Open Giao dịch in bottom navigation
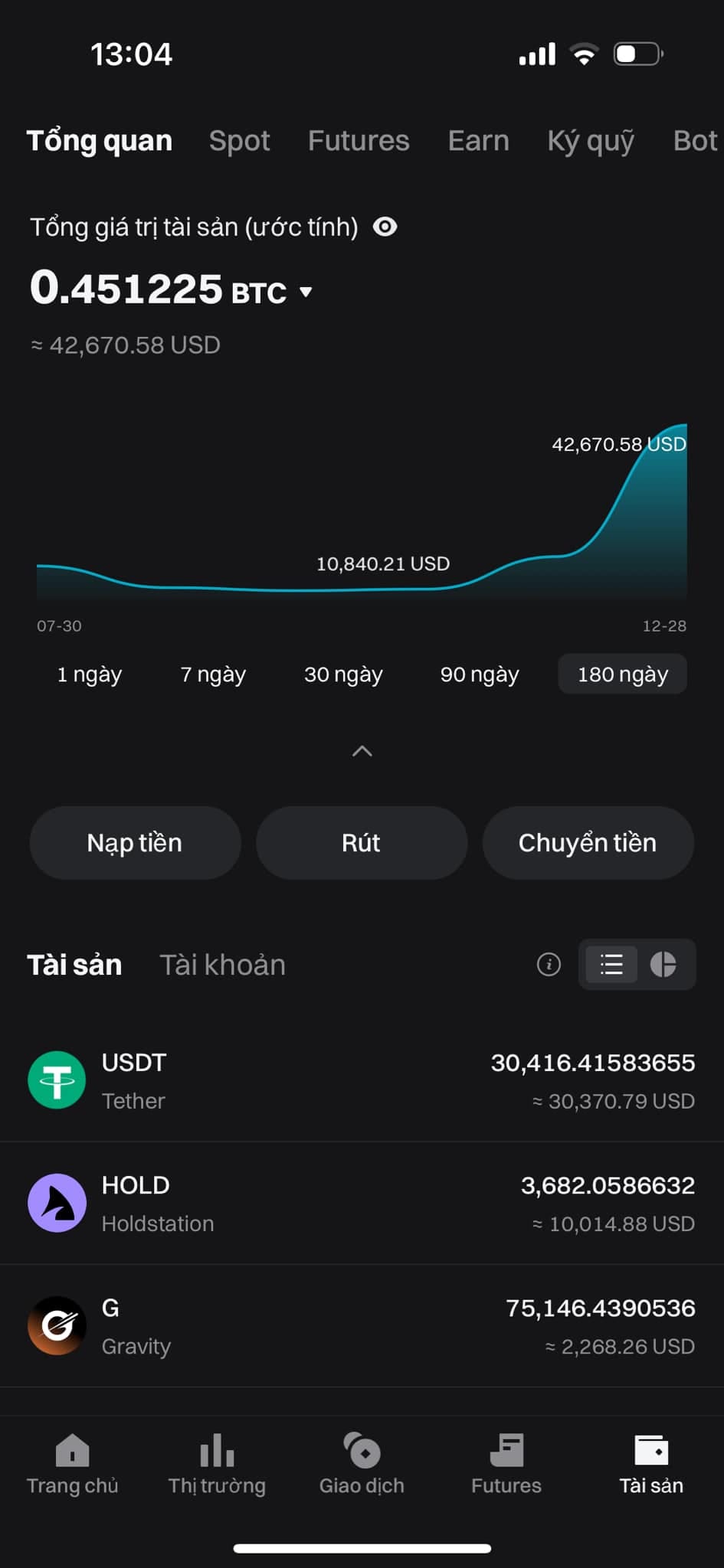The width and height of the screenshot is (724, 1568). [362, 1465]
